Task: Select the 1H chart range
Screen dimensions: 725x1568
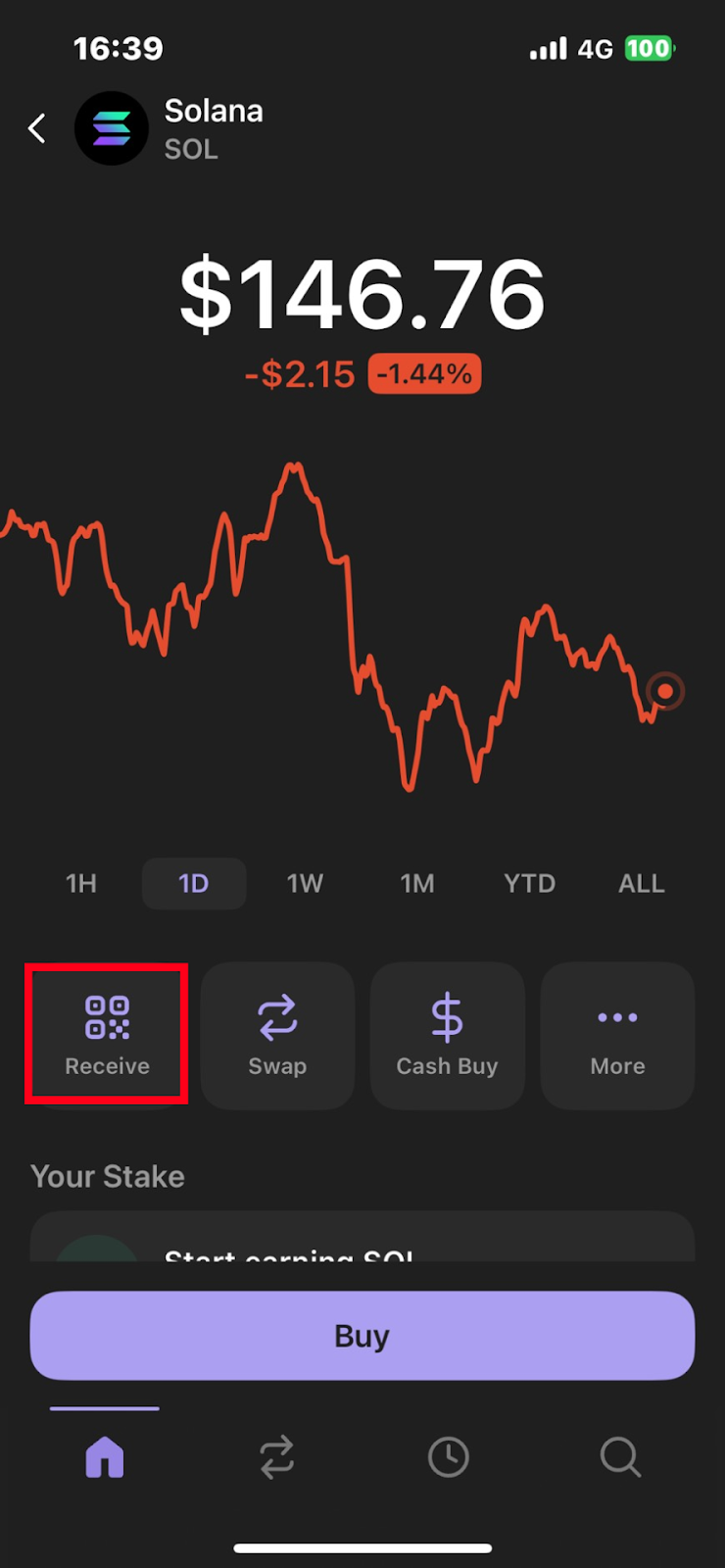Action: pos(81,884)
